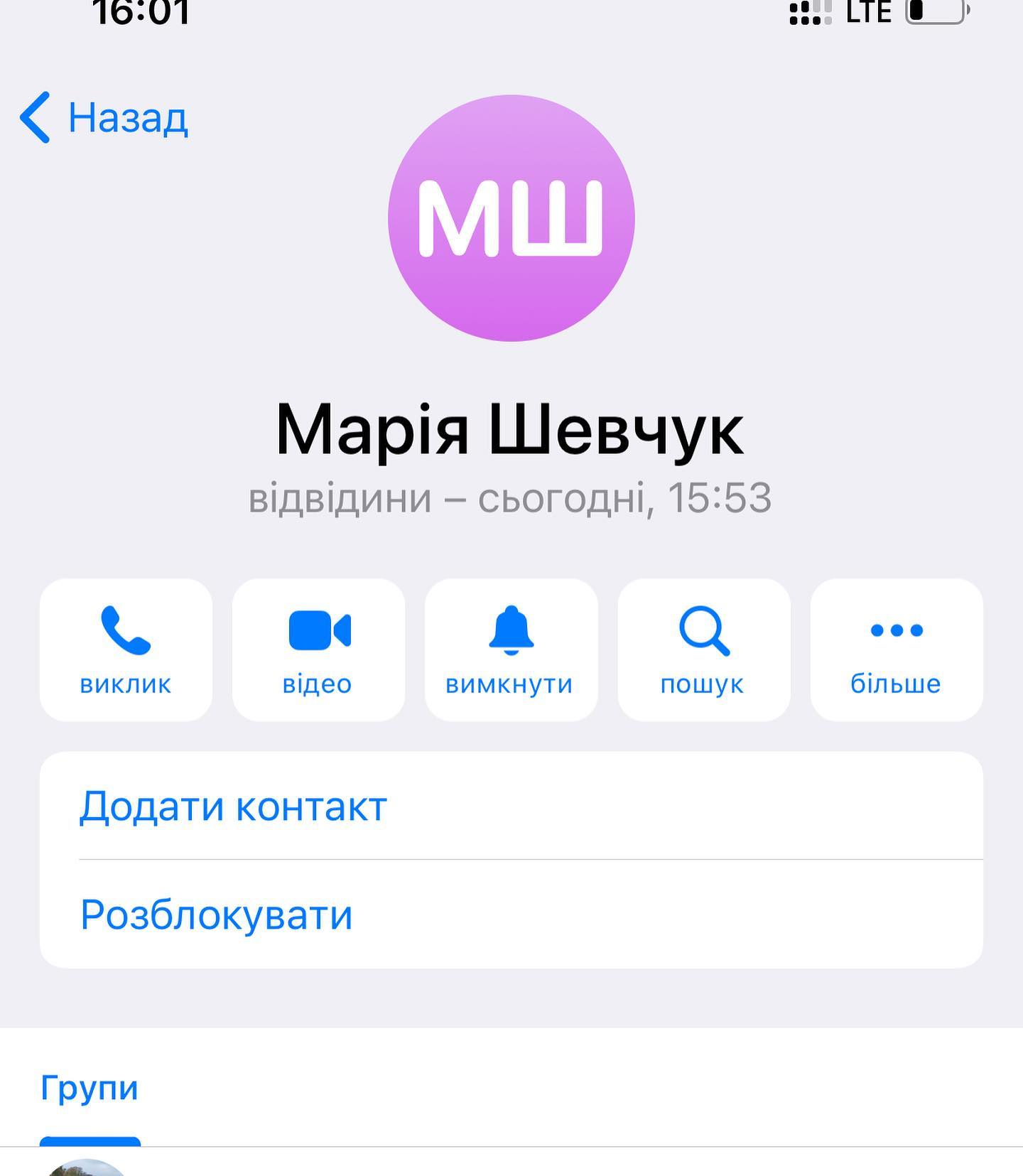Mute notifications with вимкнути bell
Image resolution: width=1023 pixels, height=1176 pixels.
click(x=511, y=649)
